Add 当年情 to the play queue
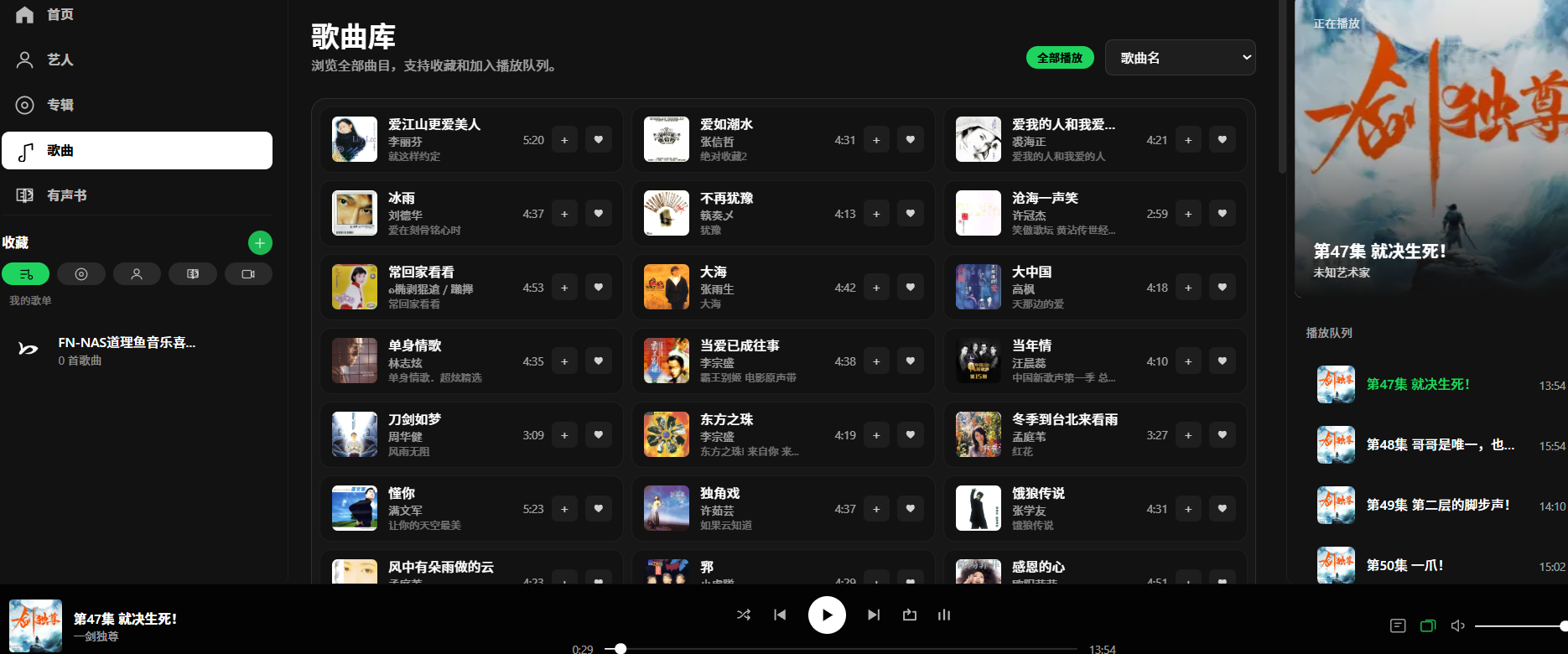 [x=1188, y=361]
